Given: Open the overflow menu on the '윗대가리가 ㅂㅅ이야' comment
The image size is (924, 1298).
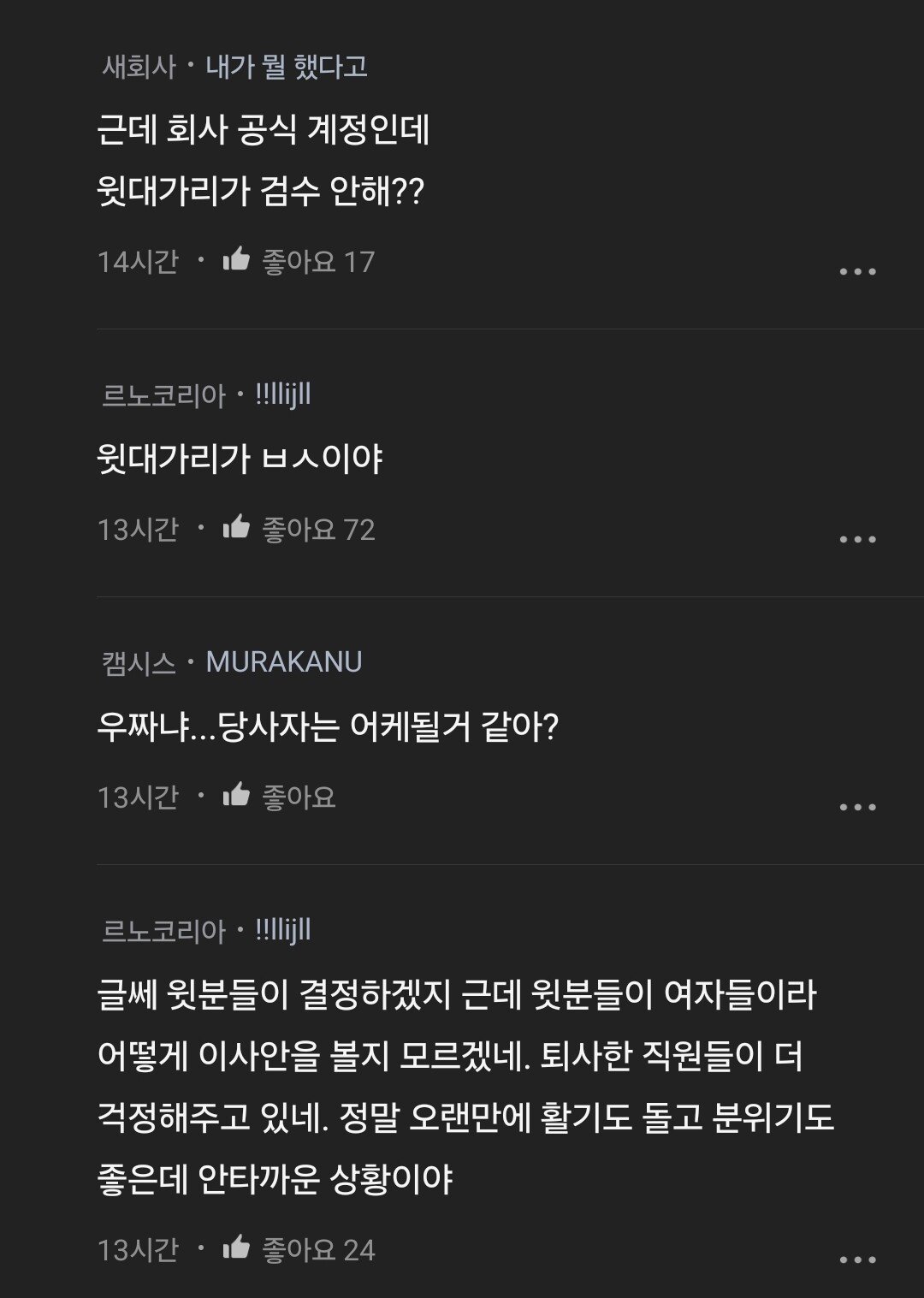Looking at the screenshot, I should pyautogui.click(x=857, y=540).
